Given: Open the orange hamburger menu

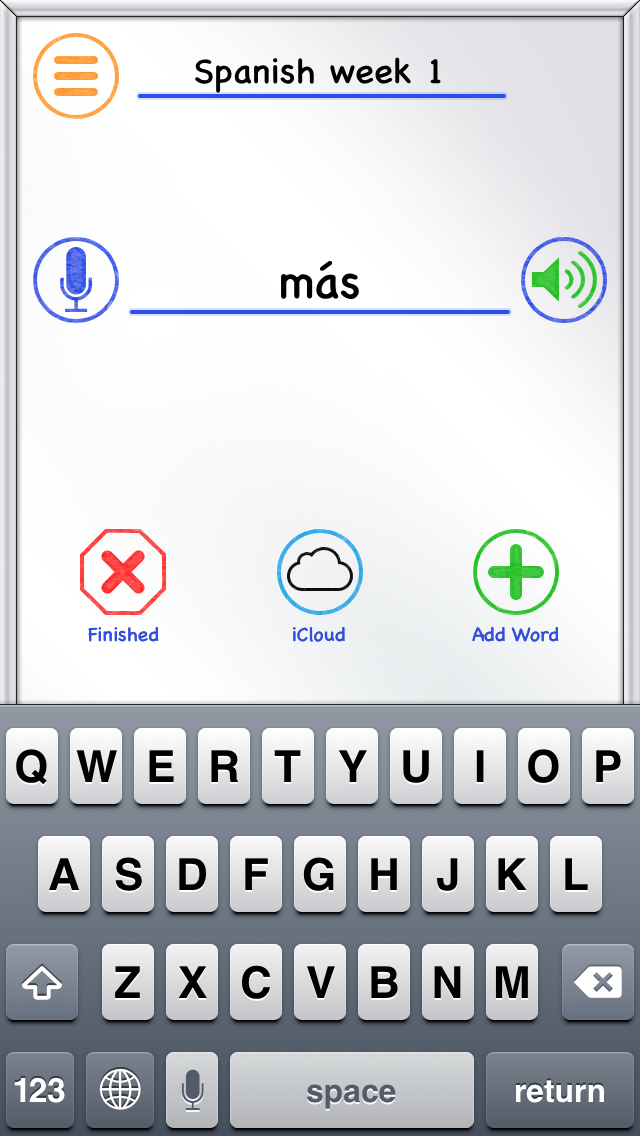Looking at the screenshot, I should 76,75.
